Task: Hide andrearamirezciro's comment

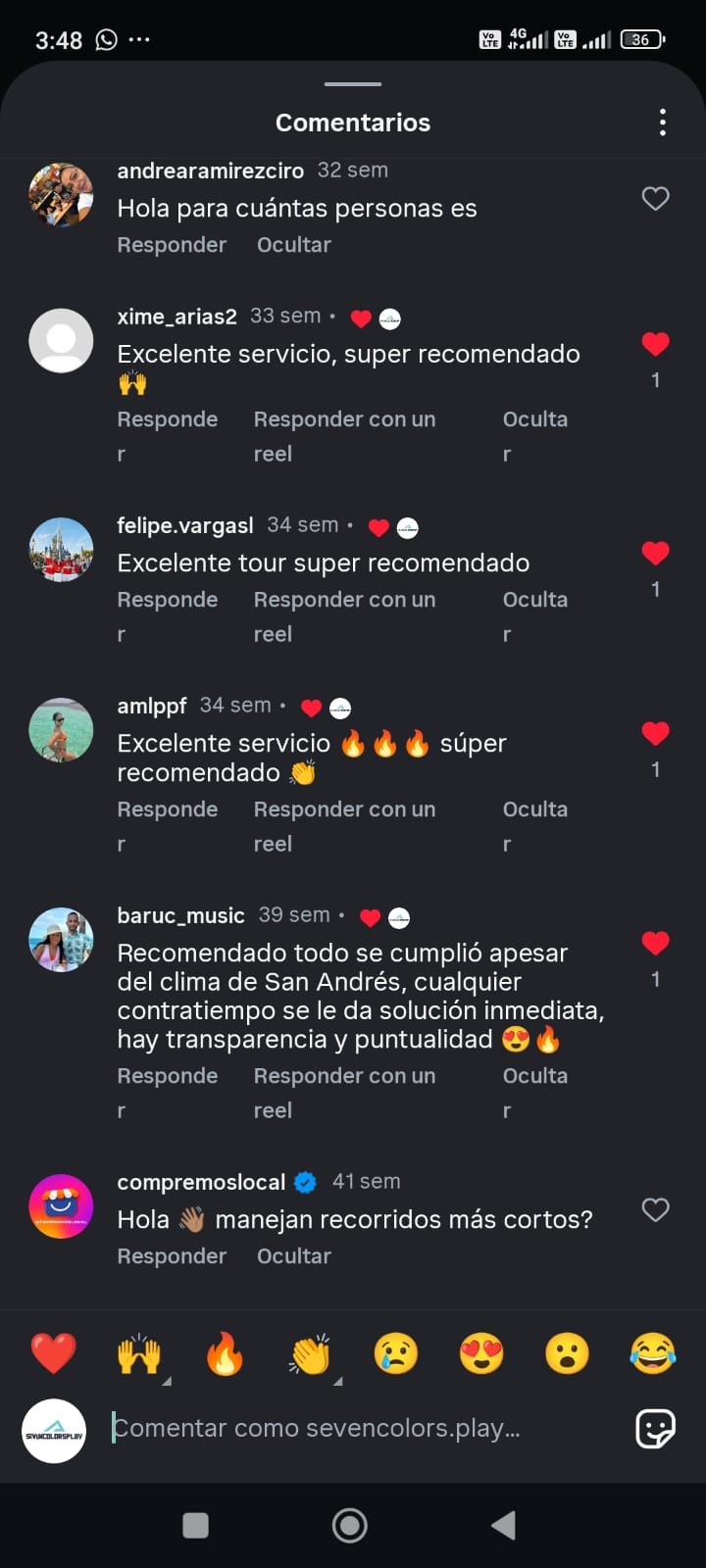Action: pyautogui.click(x=293, y=245)
